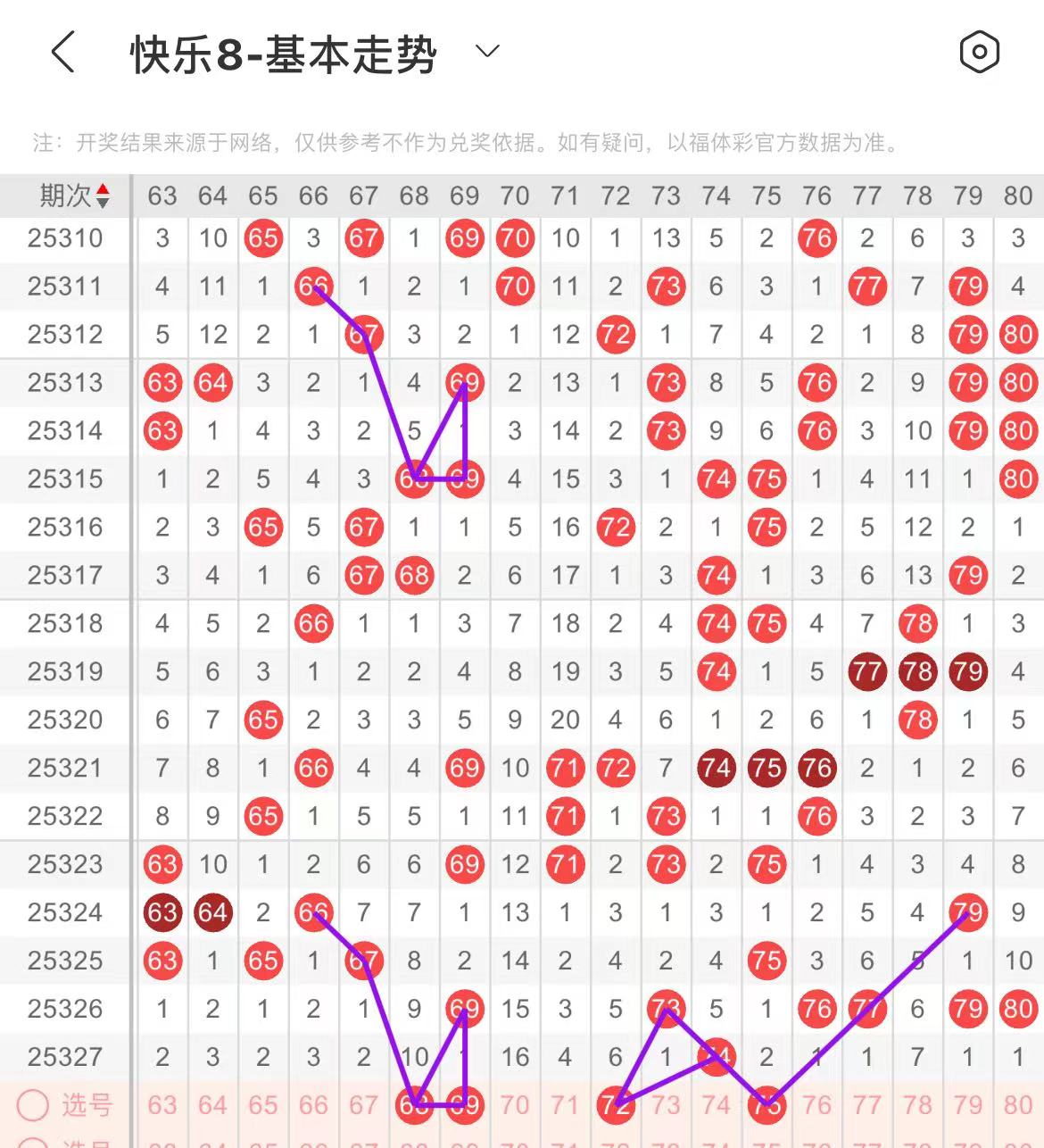Pick number 63 in the 选号 row
Image resolution: width=1044 pixels, height=1148 pixels.
click(162, 1105)
